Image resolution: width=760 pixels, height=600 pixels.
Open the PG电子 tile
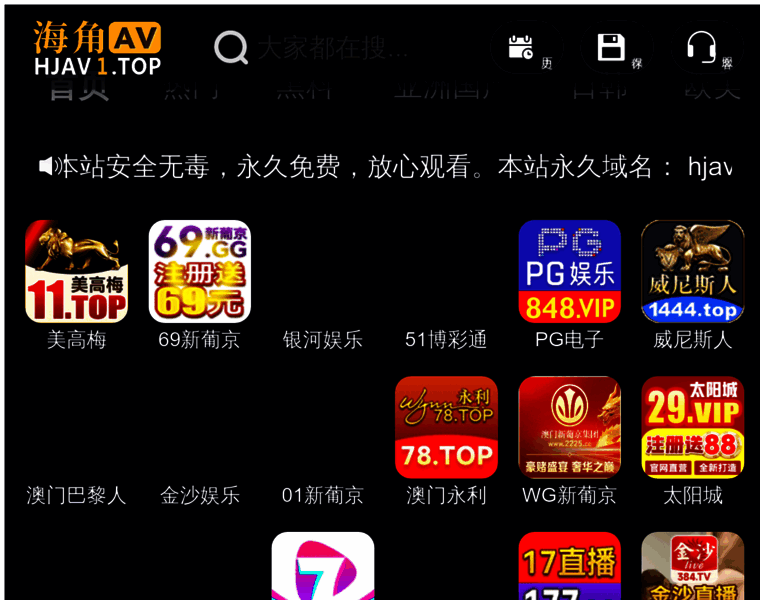pos(569,271)
